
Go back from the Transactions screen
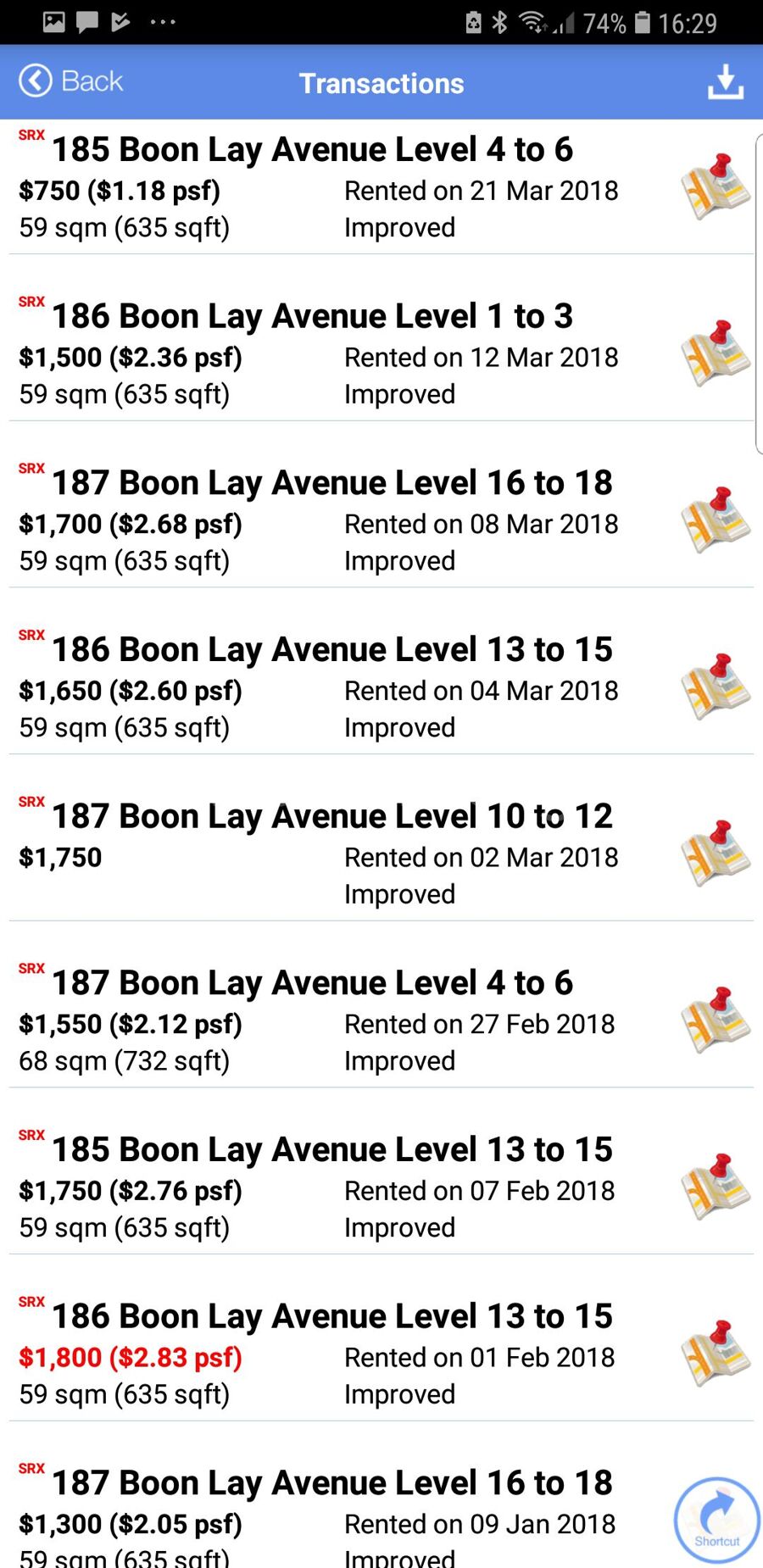71,81
